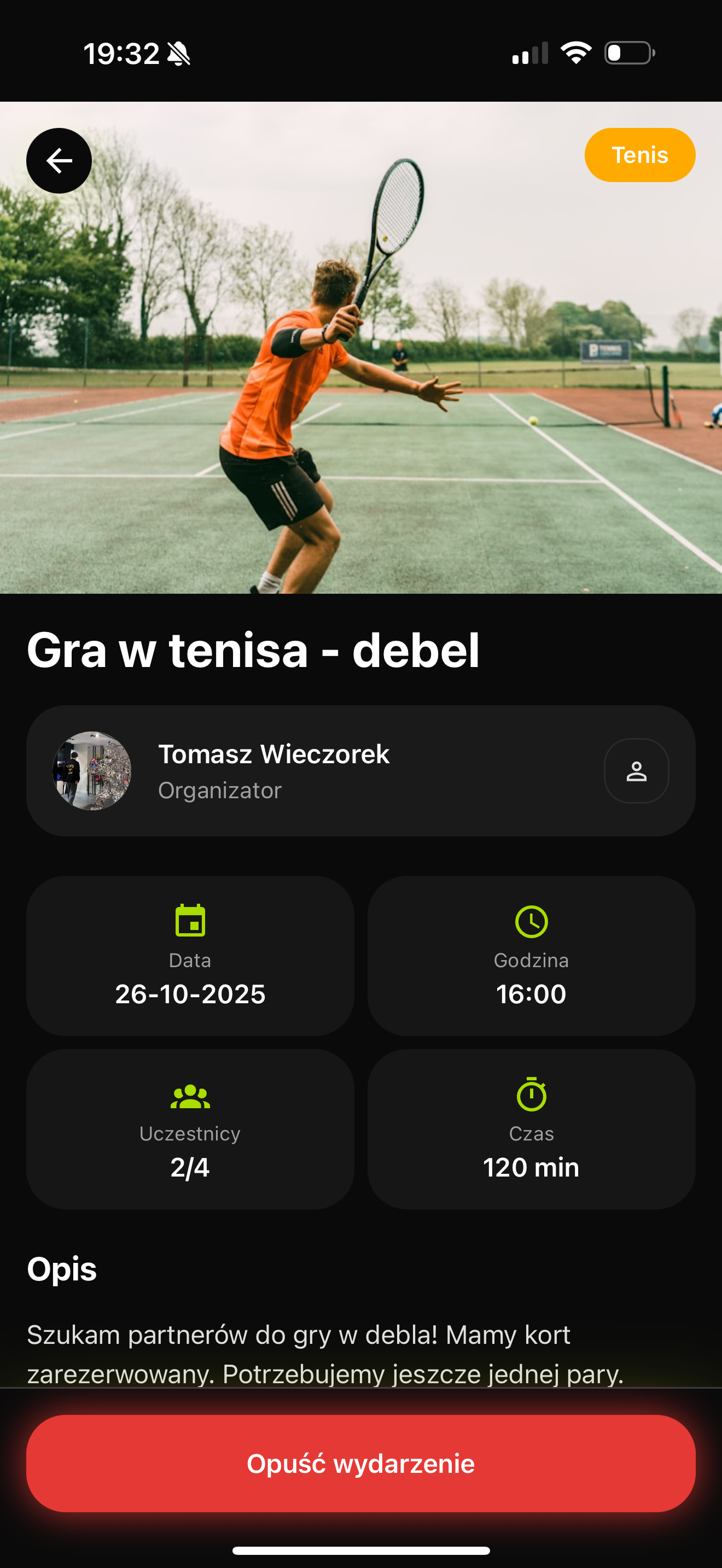This screenshot has width=722, height=1568.
Task: Tap the Wi-Fi icon in status bar
Action: (x=575, y=52)
